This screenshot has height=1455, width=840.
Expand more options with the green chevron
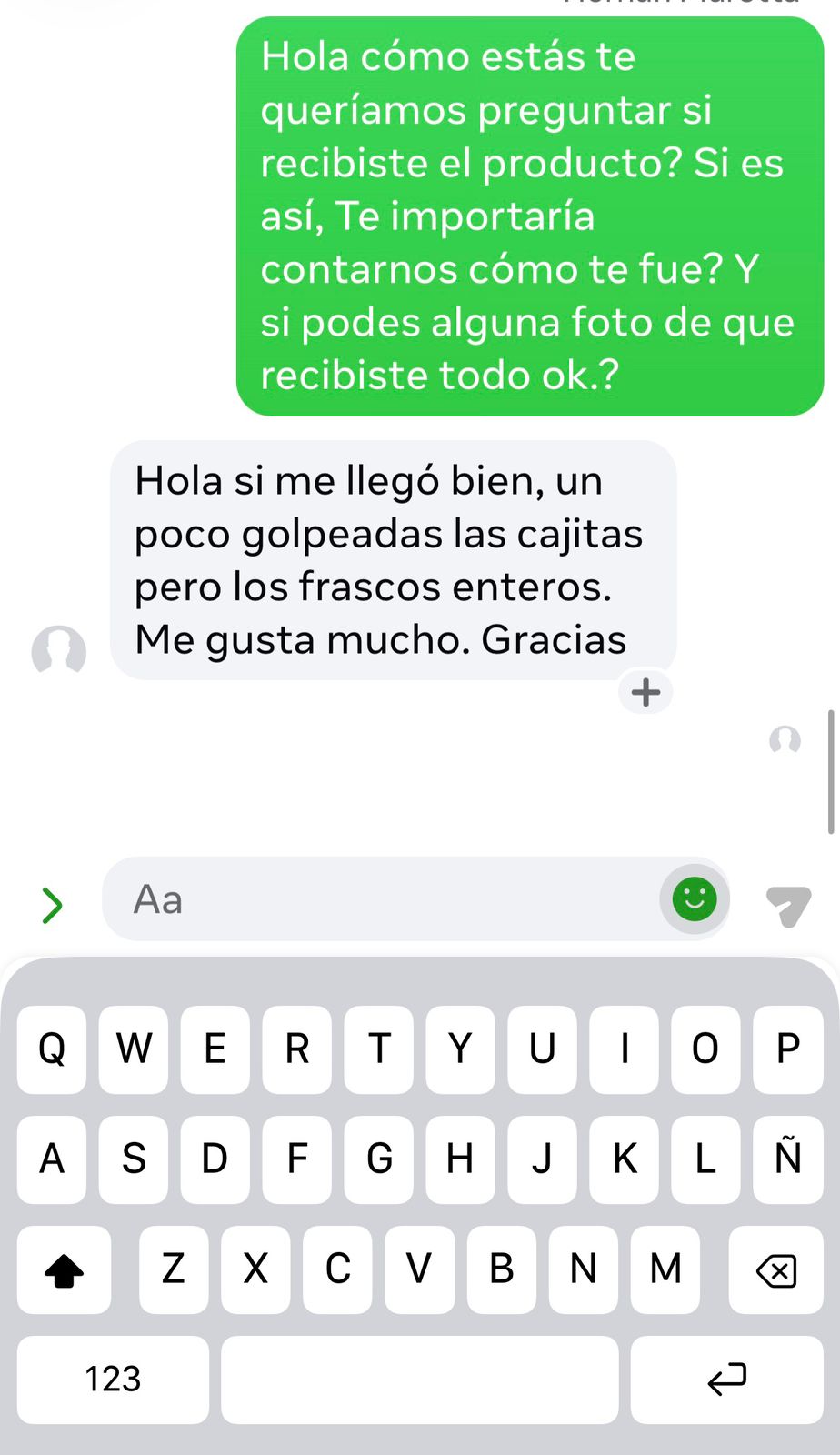tap(53, 905)
